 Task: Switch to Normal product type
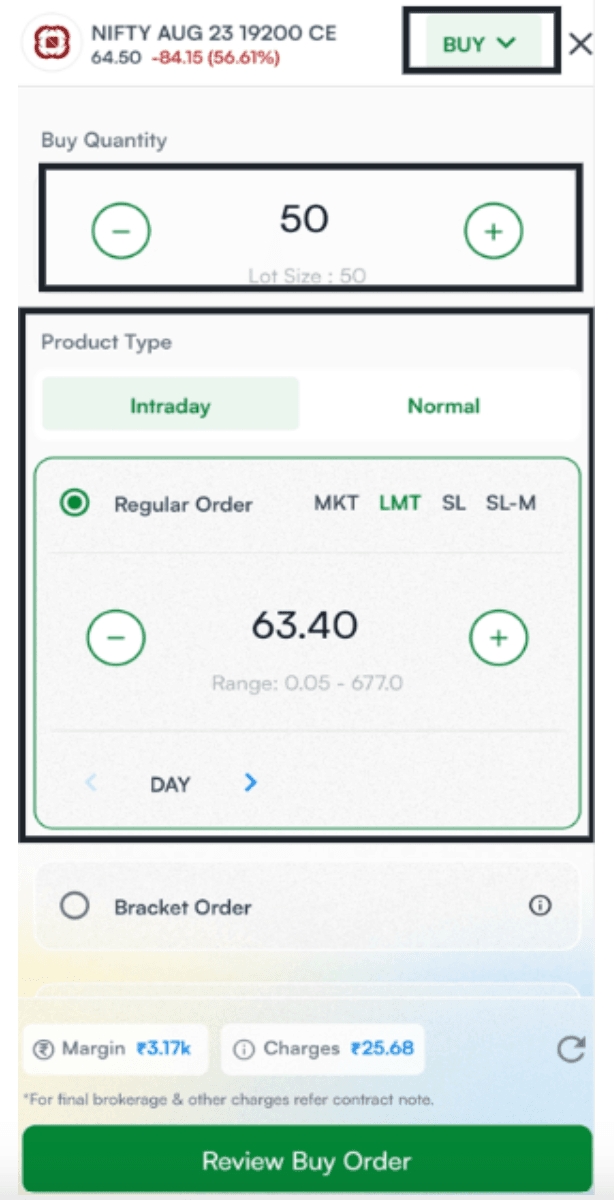click(x=443, y=406)
